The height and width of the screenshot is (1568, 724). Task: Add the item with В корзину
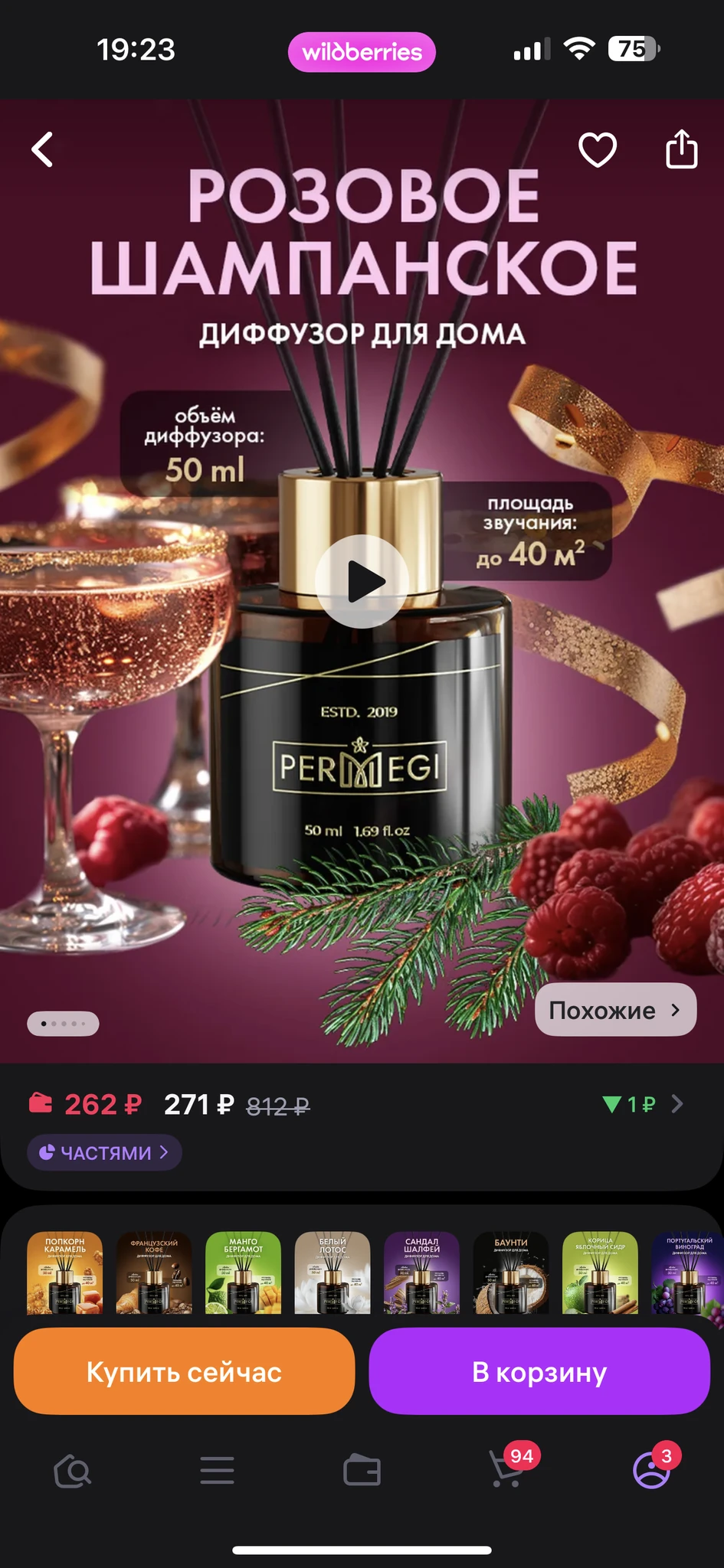tap(539, 1371)
